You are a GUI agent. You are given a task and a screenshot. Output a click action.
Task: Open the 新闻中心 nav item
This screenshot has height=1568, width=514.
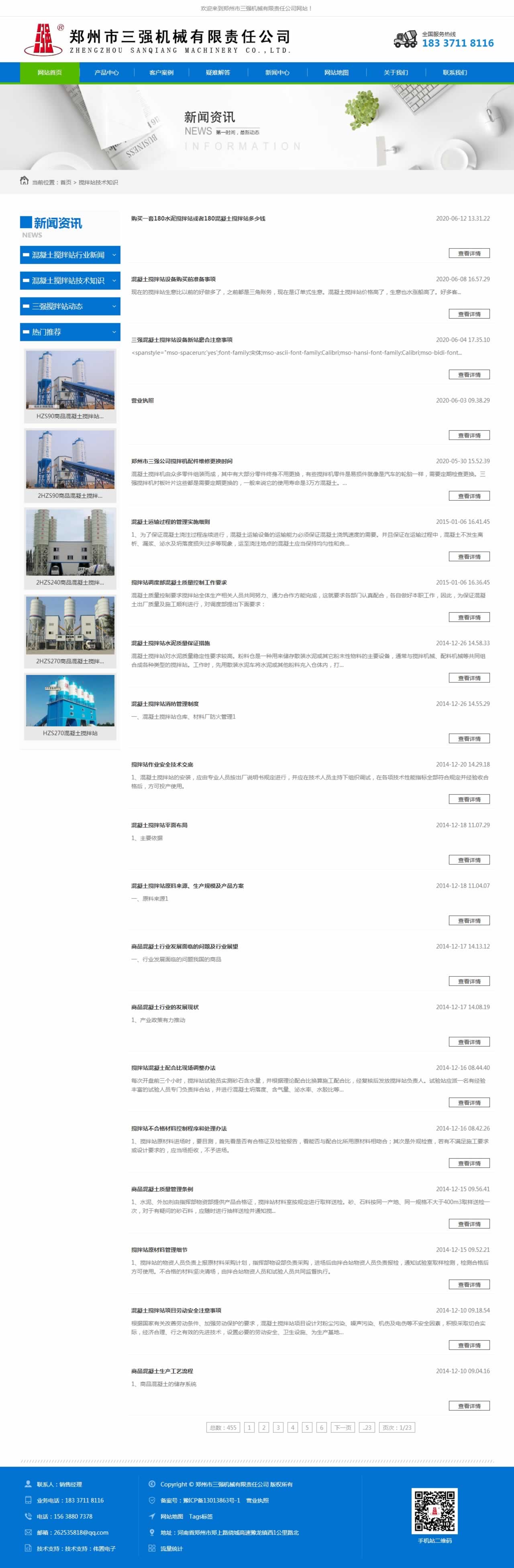pyautogui.click(x=277, y=72)
